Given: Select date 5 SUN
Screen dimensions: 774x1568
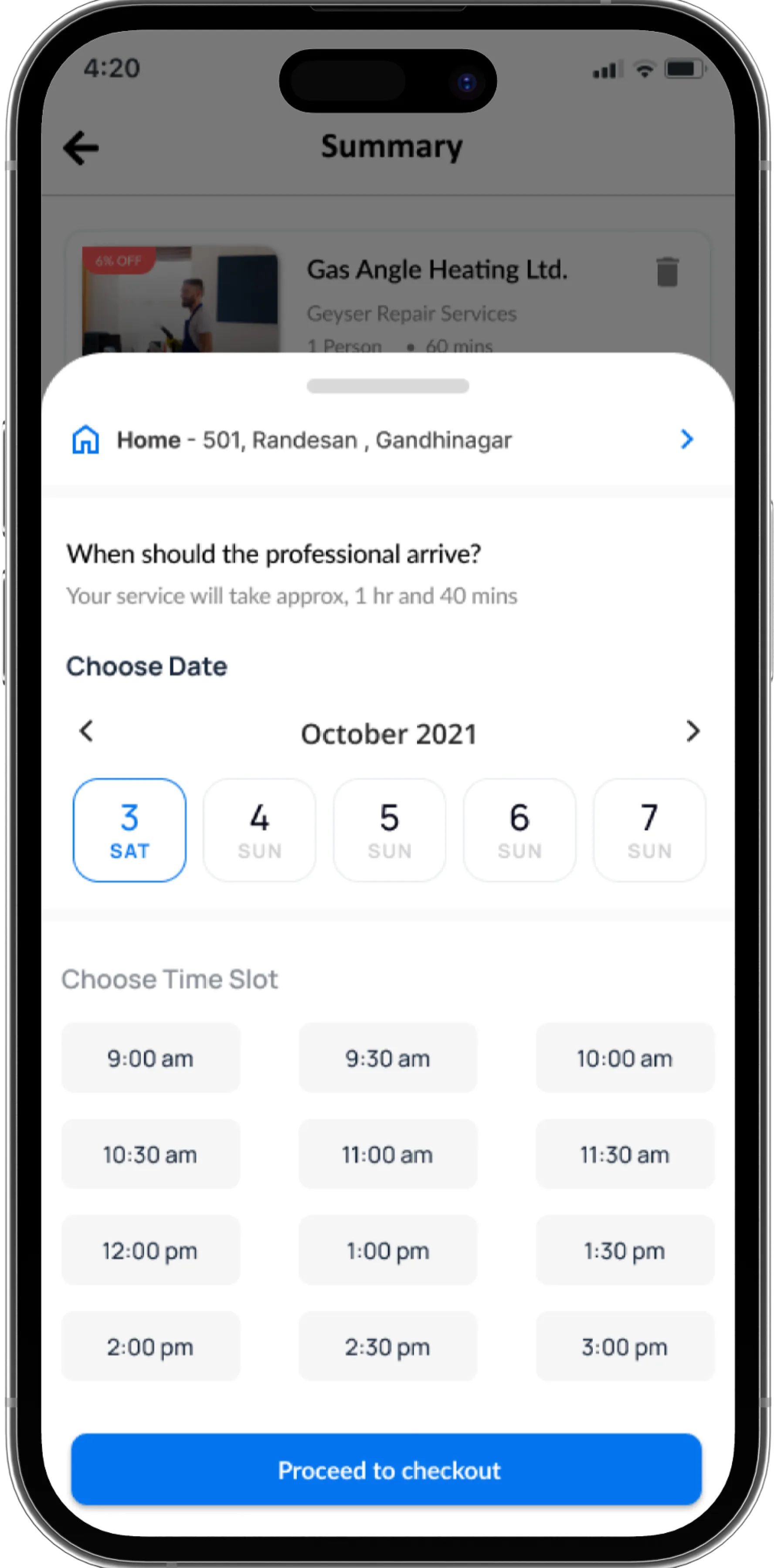Looking at the screenshot, I should [390, 830].
